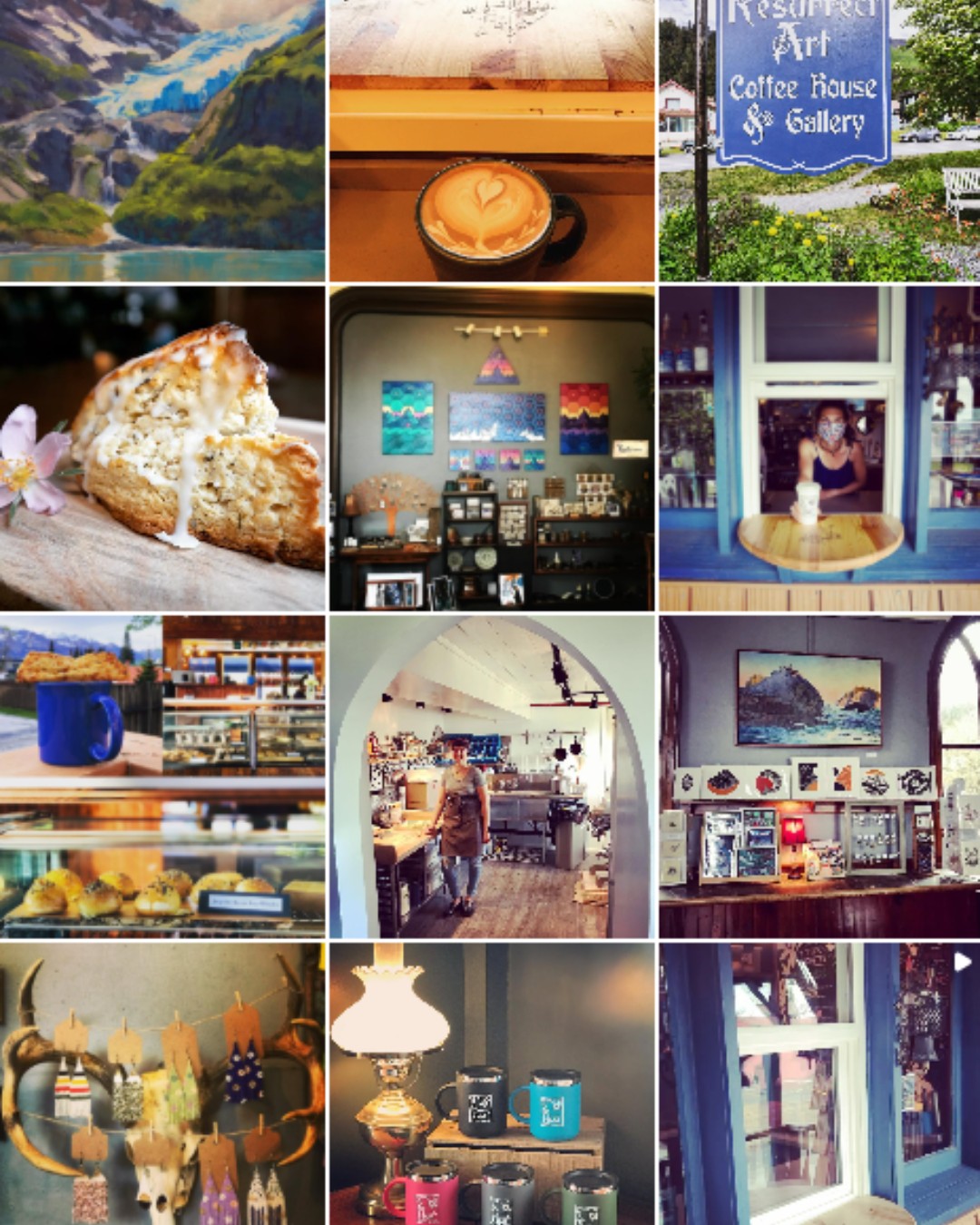View the blue mug and pastry case post

pos(162,777)
